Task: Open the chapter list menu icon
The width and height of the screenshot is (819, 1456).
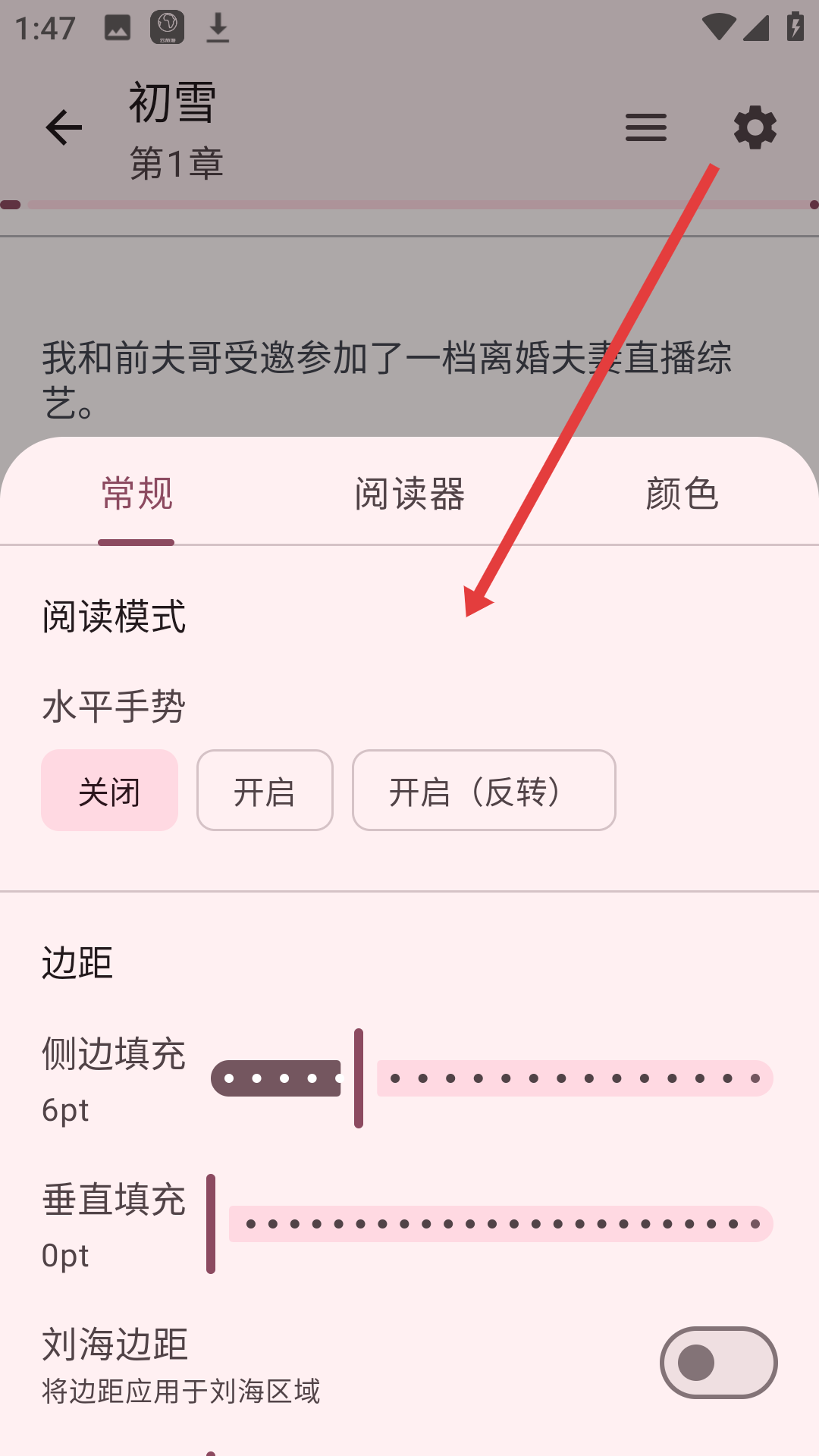Action: [646, 127]
